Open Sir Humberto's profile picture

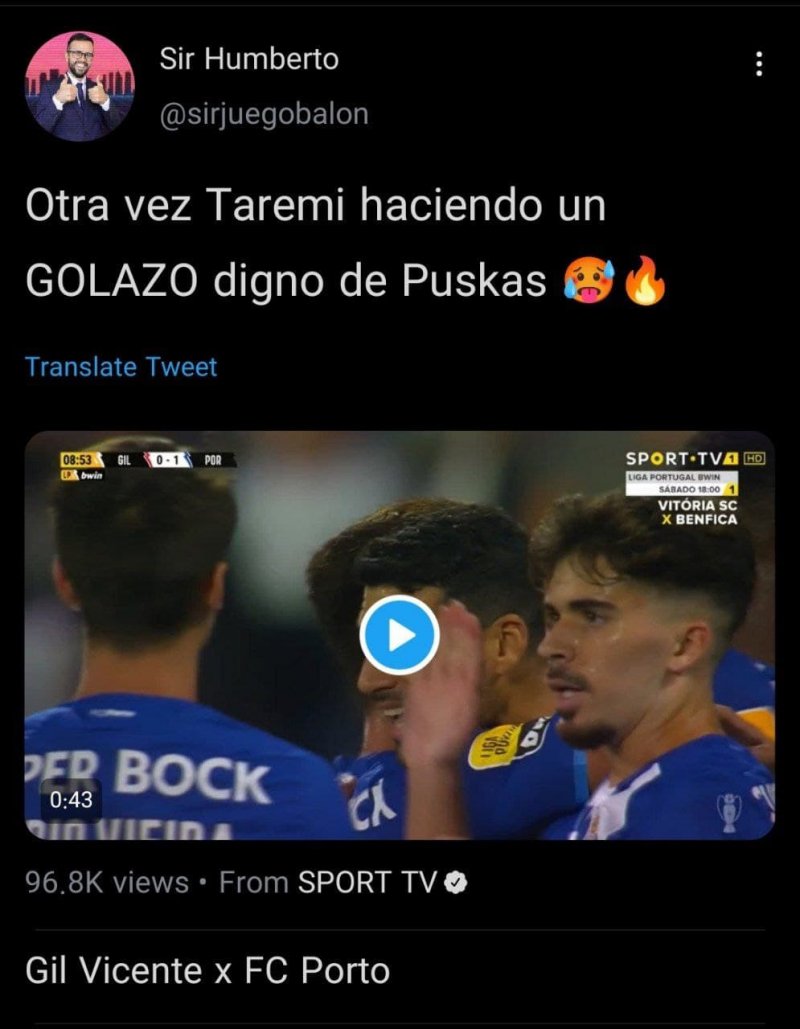point(79,86)
